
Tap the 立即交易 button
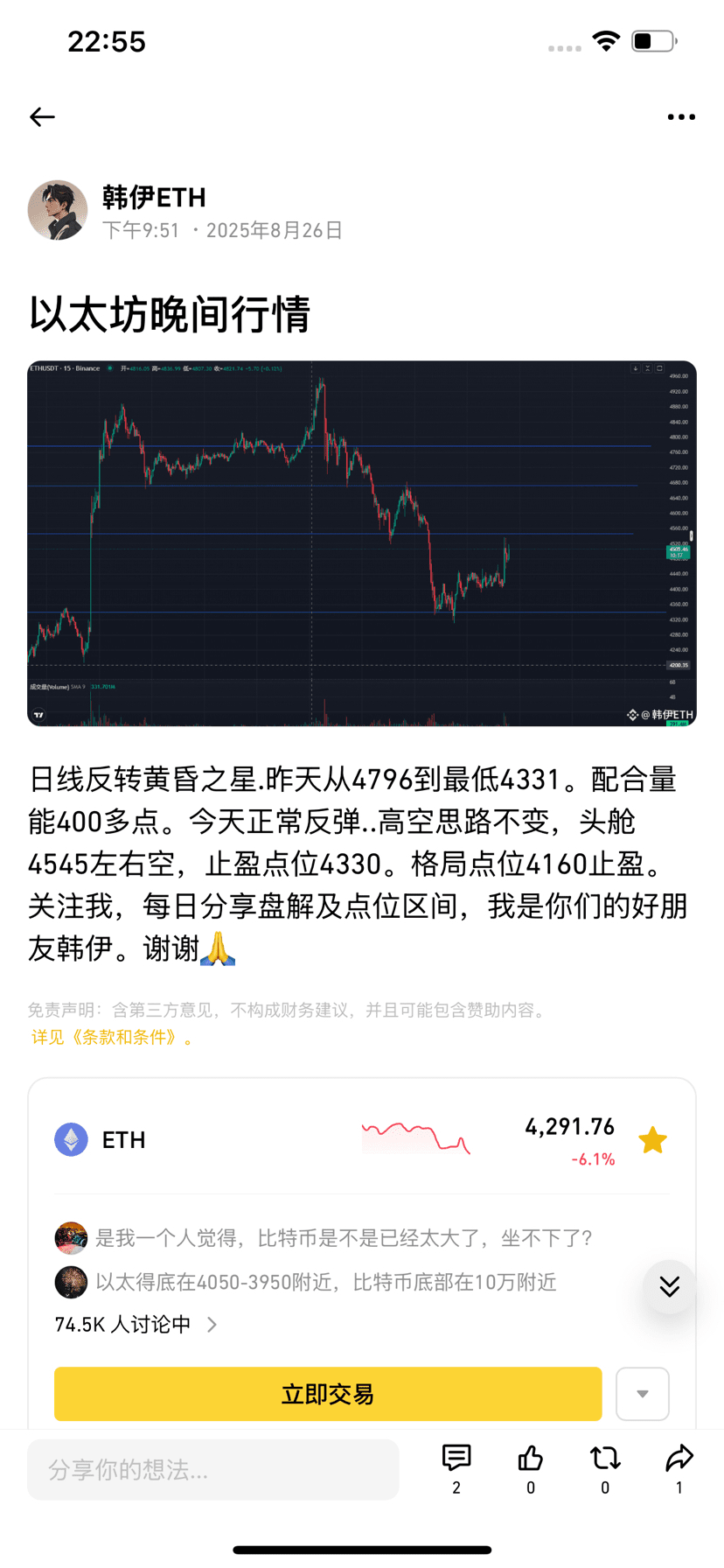tap(328, 1394)
